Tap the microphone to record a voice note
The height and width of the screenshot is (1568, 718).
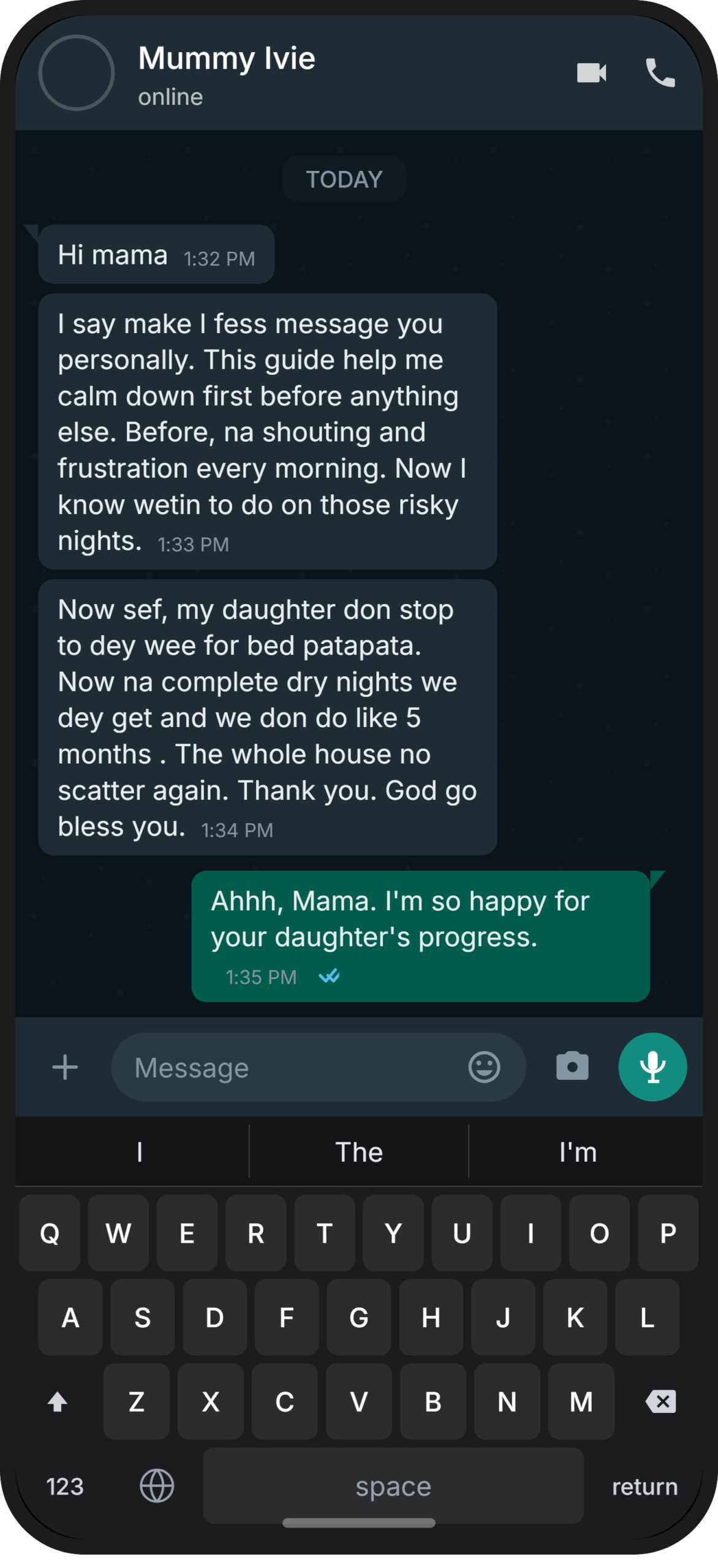coord(652,1066)
